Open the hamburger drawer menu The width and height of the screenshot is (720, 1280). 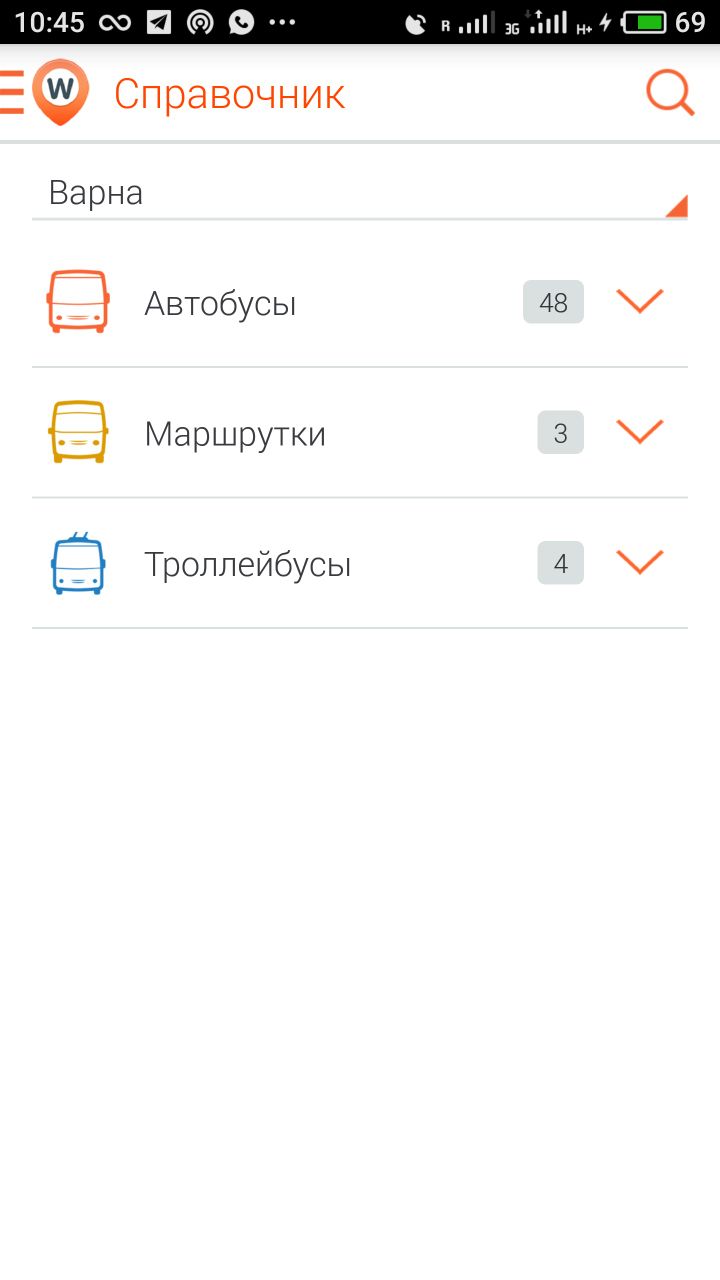[x=12, y=94]
